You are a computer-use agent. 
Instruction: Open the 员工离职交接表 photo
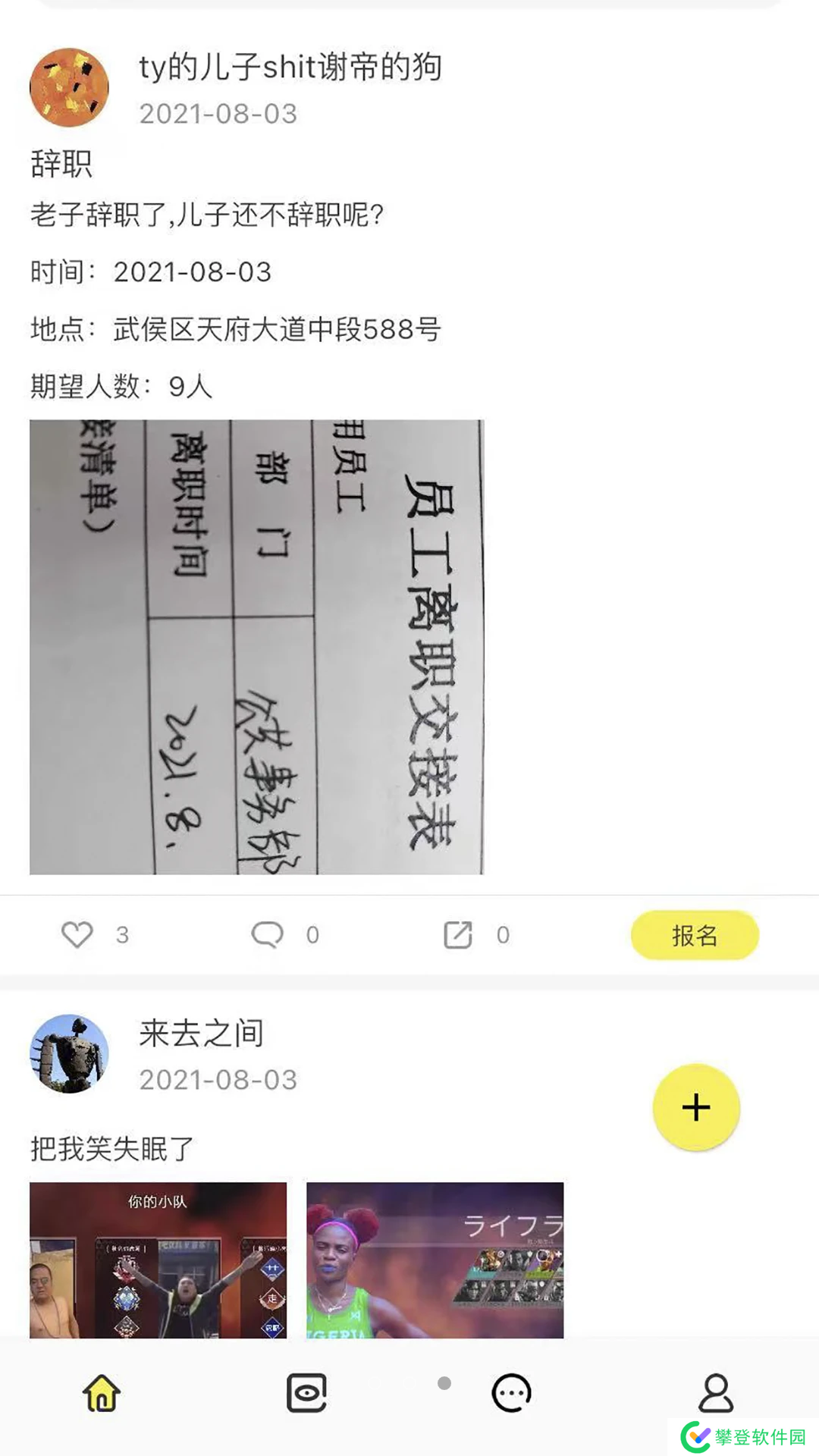tap(256, 647)
